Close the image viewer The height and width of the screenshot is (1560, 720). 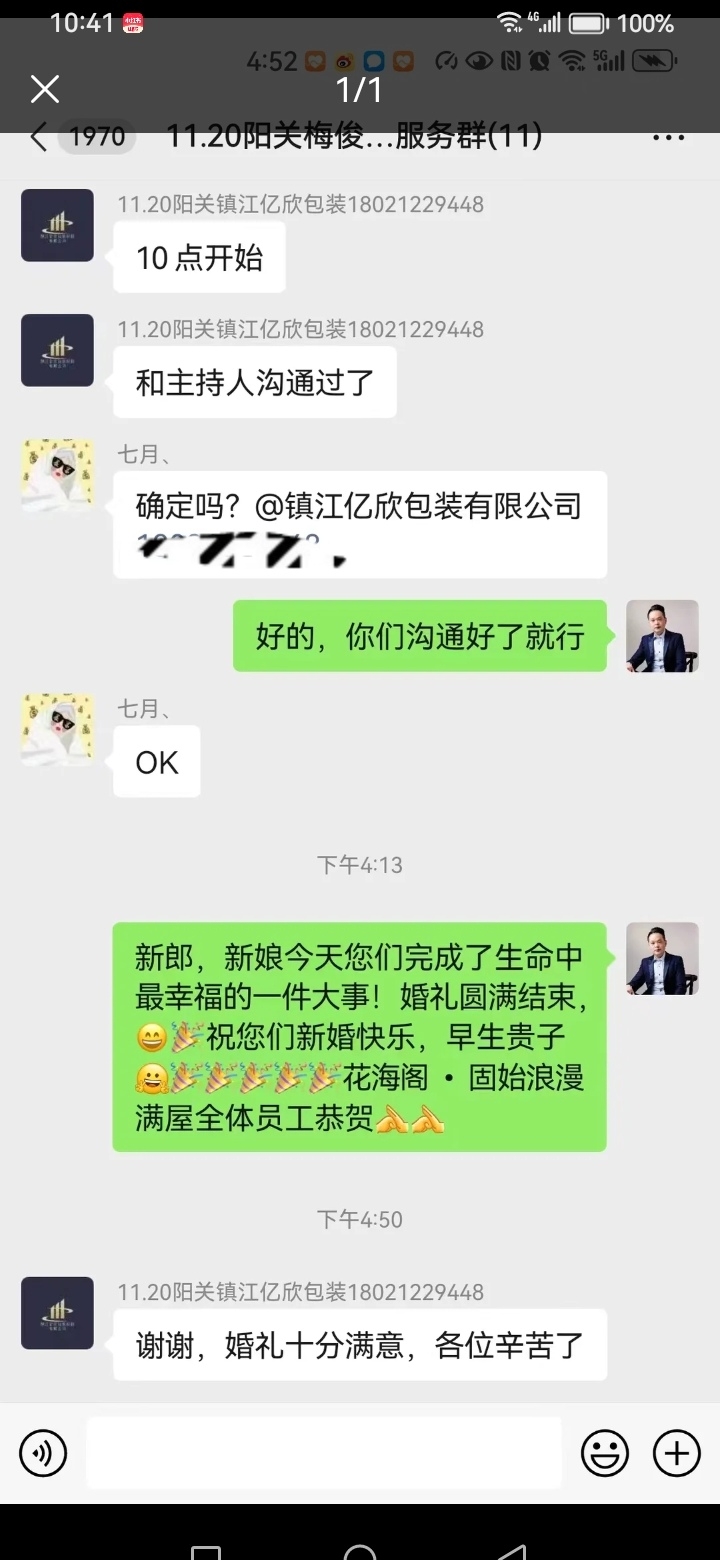[45, 89]
